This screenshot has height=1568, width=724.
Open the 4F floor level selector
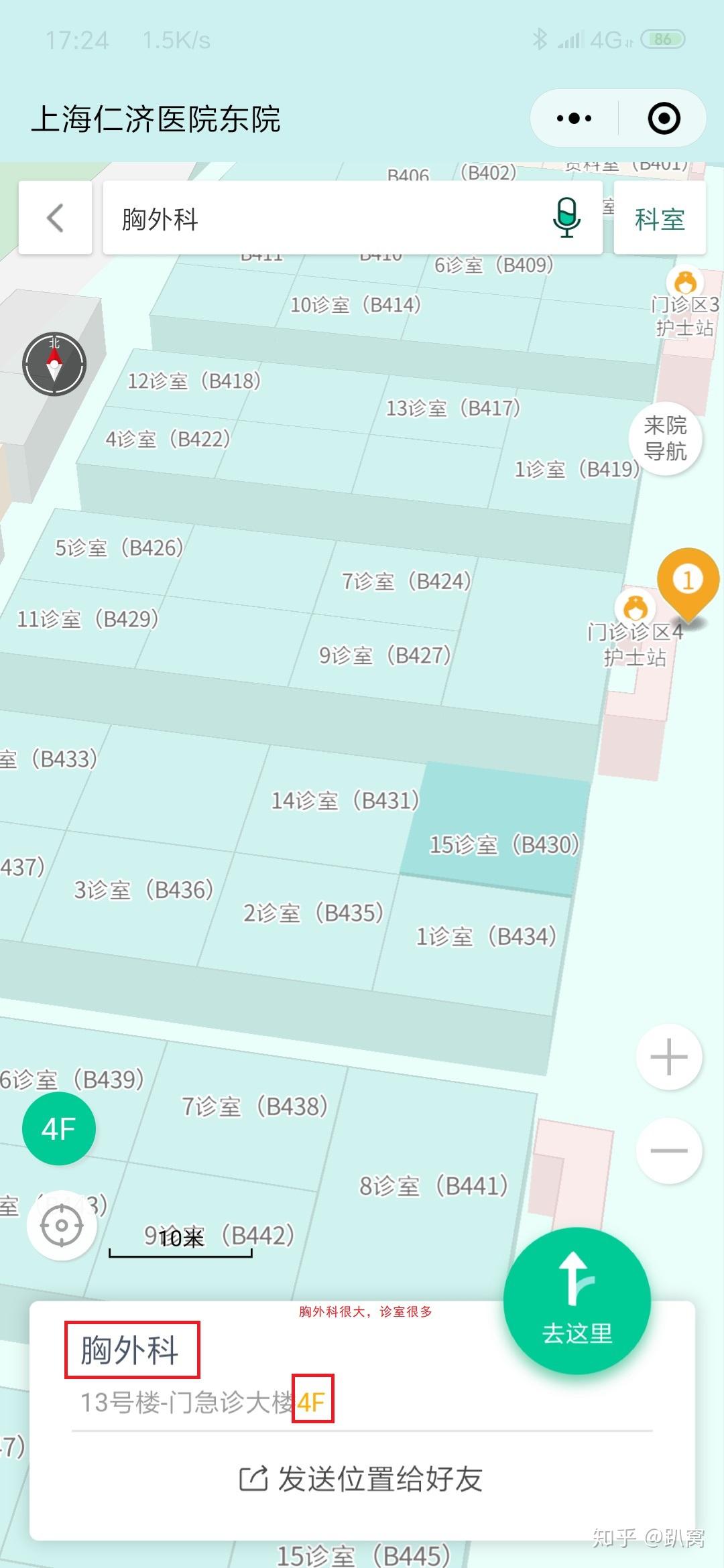[x=58, y=1127]
